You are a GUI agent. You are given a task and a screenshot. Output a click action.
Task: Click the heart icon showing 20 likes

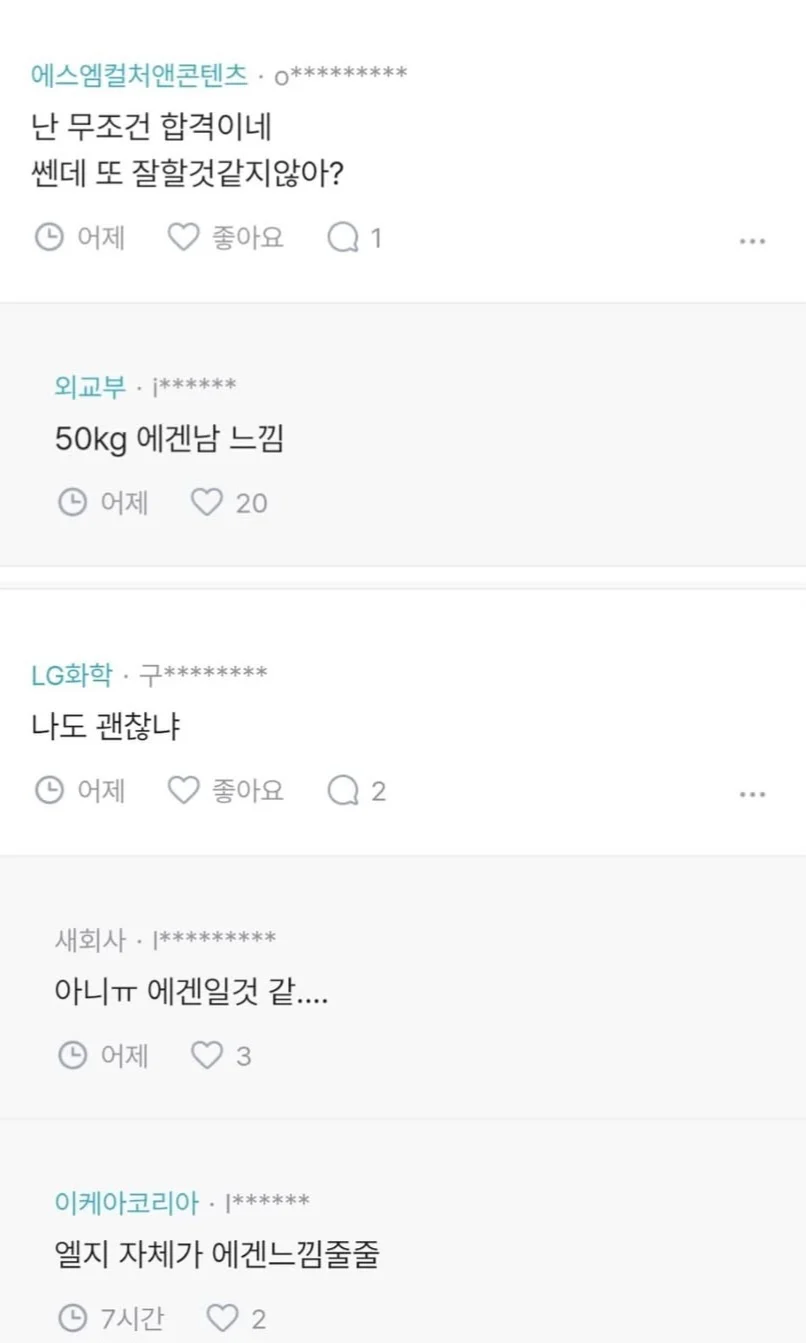(206, 502)
